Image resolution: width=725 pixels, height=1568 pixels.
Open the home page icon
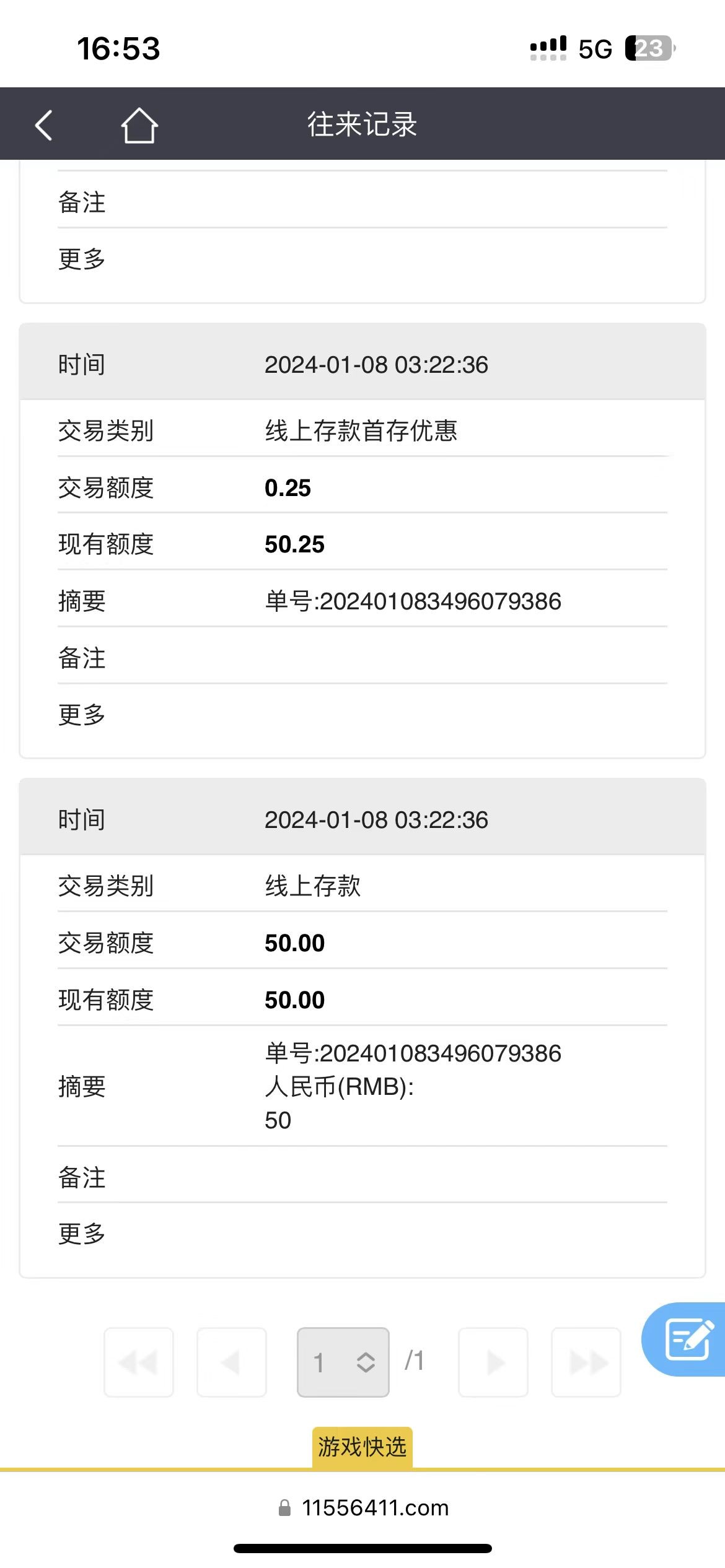click(x=139, y=125)
